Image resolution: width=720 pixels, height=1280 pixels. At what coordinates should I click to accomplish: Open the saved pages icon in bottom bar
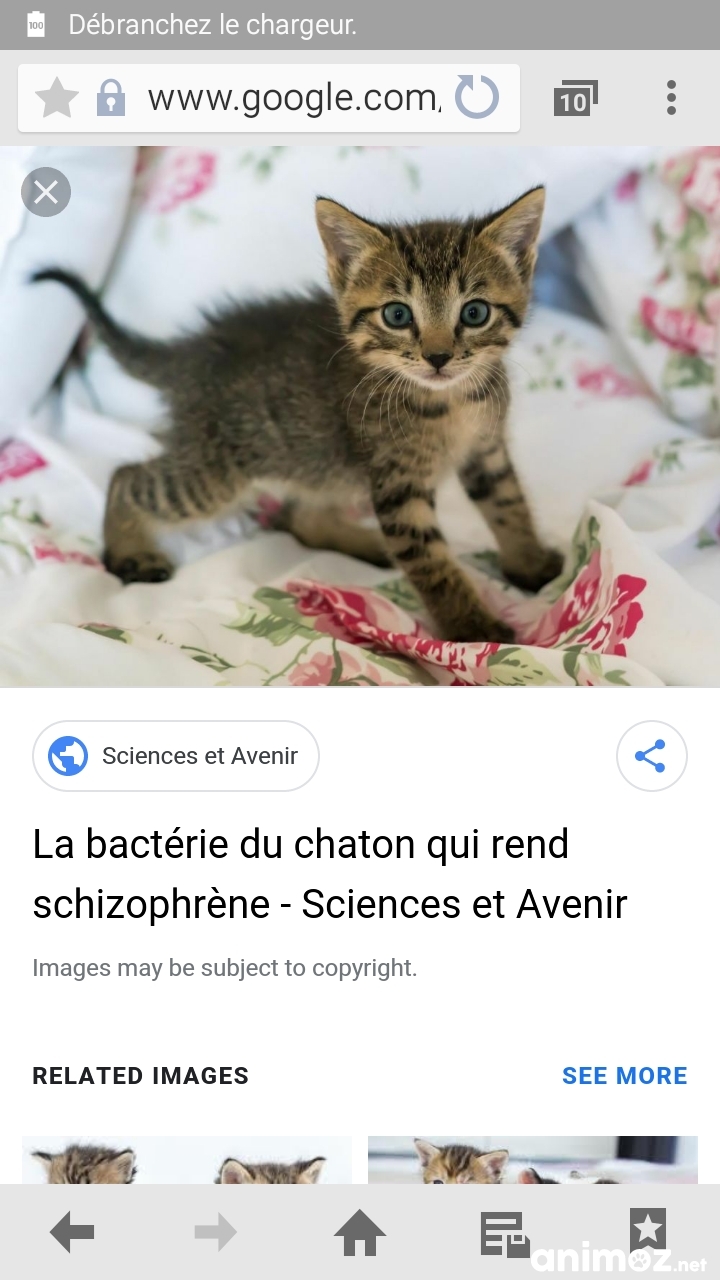(505, 1234)
